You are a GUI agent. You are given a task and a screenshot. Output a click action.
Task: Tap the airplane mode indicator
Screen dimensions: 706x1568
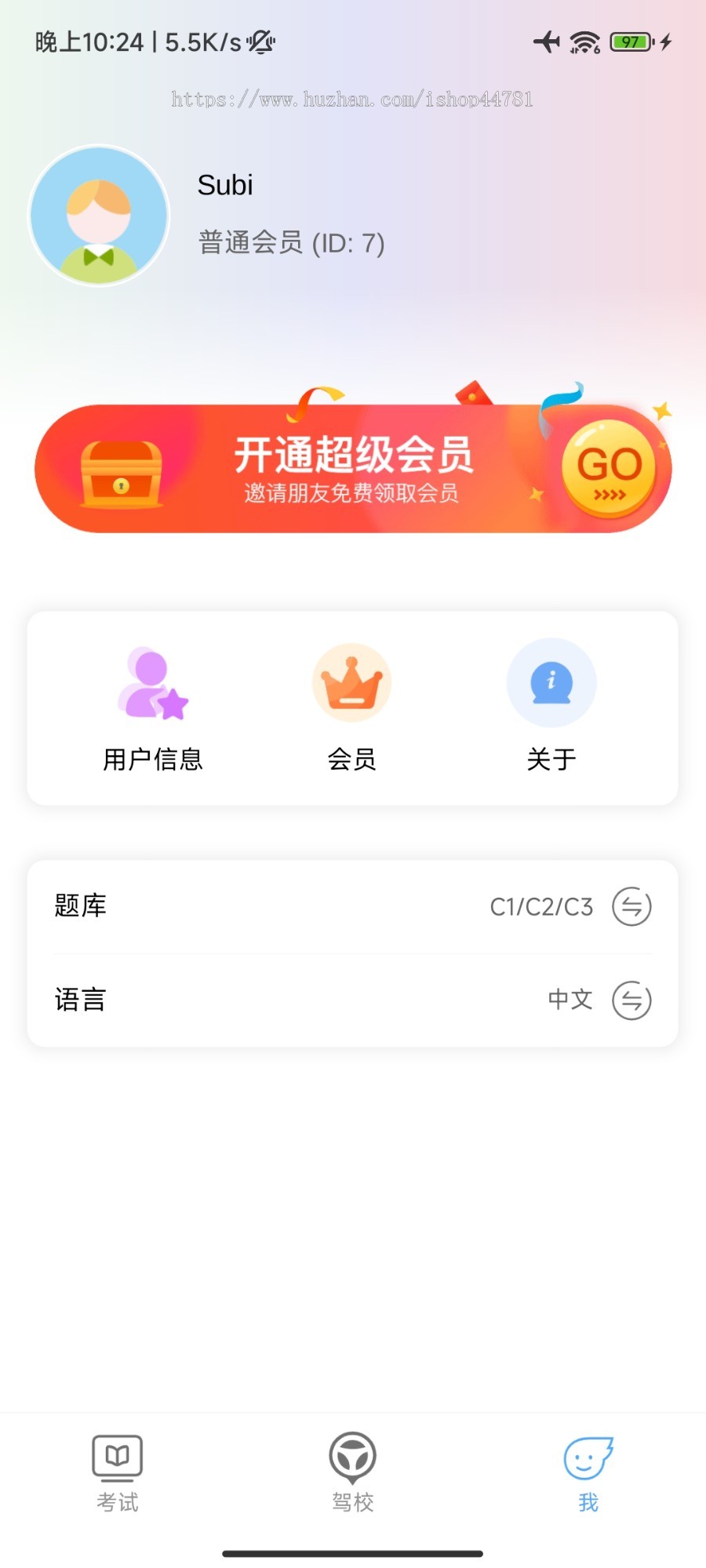point(548,42)
